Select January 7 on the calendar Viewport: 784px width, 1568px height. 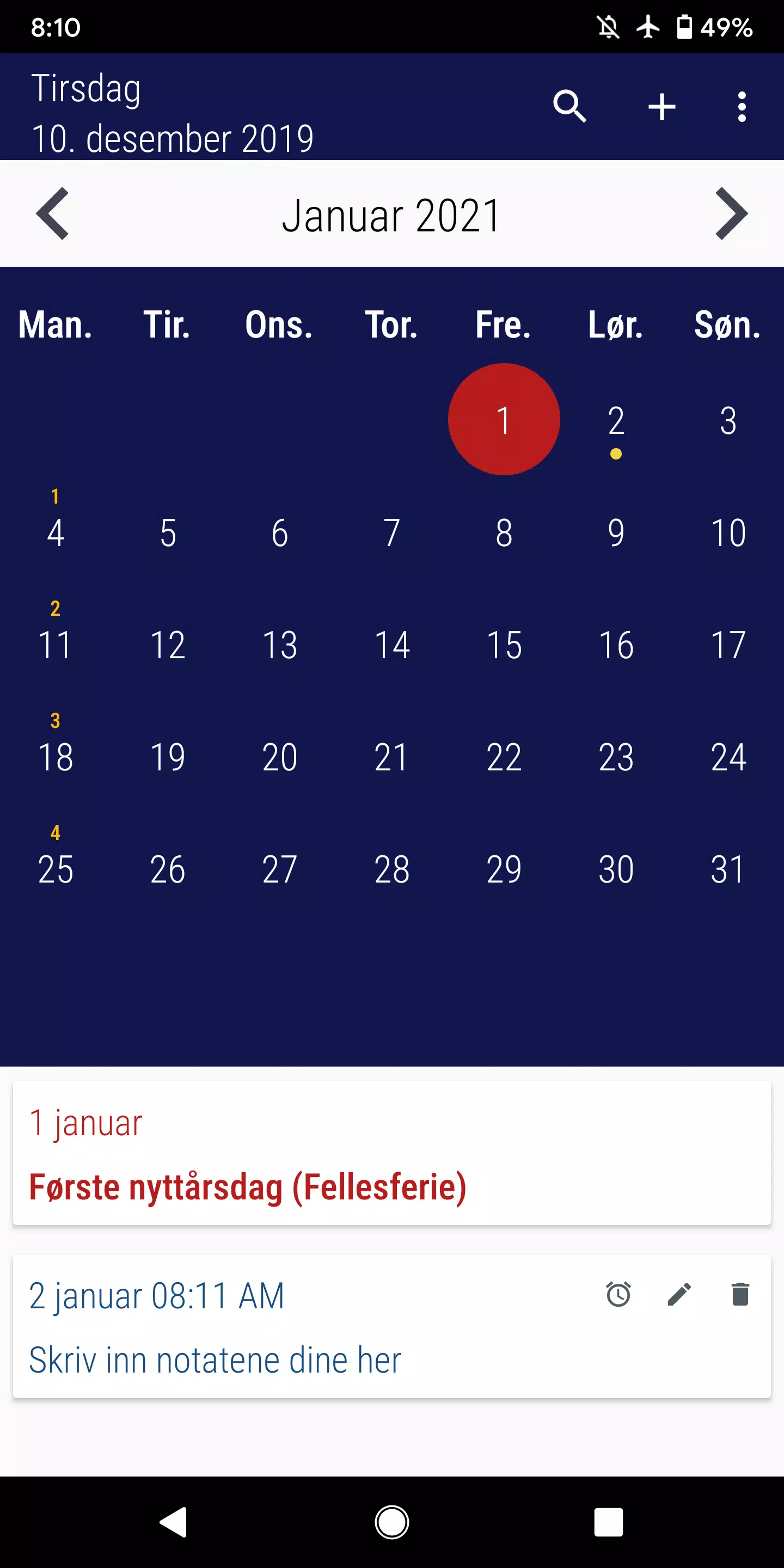(391, 533)
